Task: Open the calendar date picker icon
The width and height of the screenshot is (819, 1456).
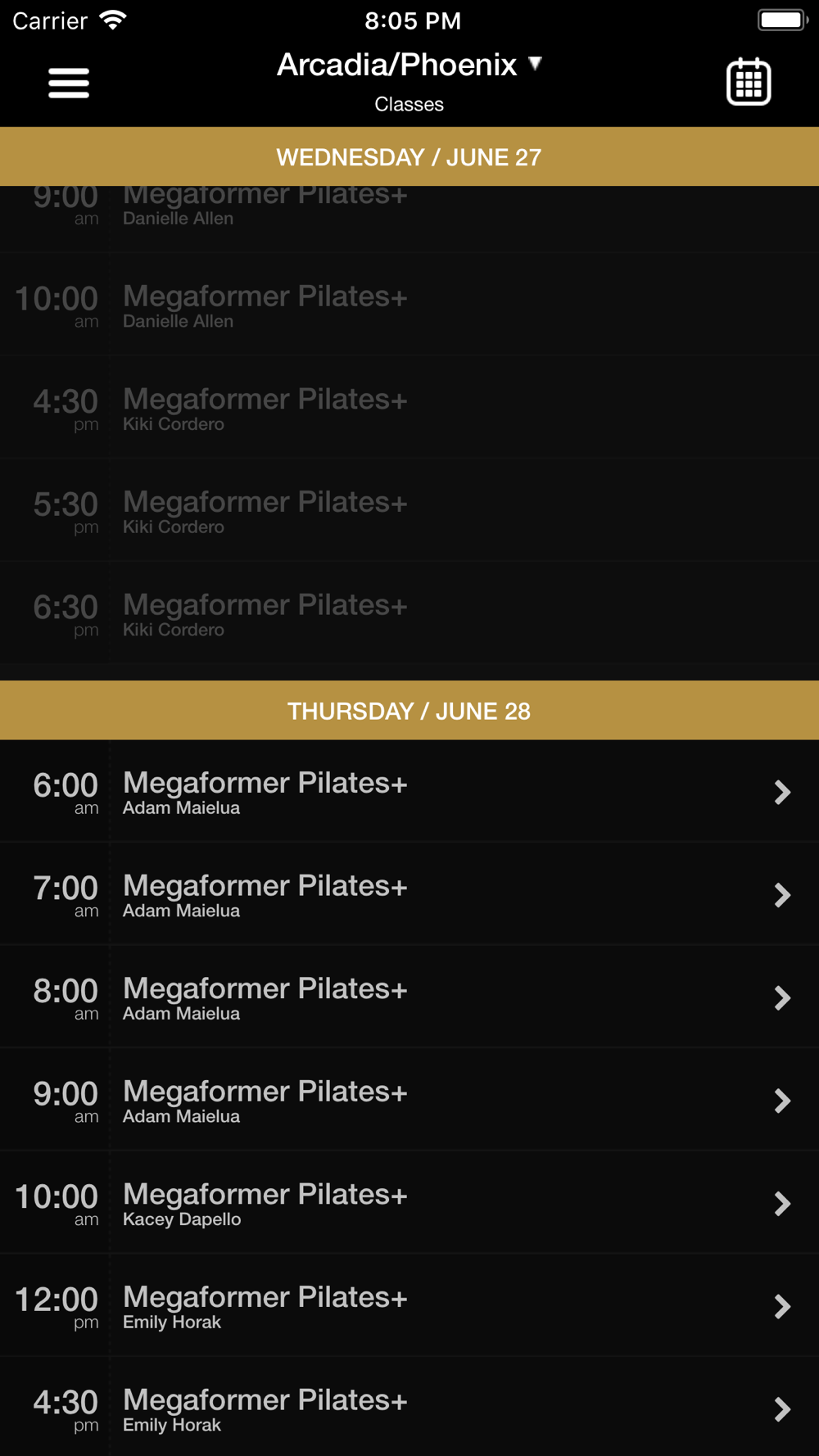Action: (x=749, y=82)
